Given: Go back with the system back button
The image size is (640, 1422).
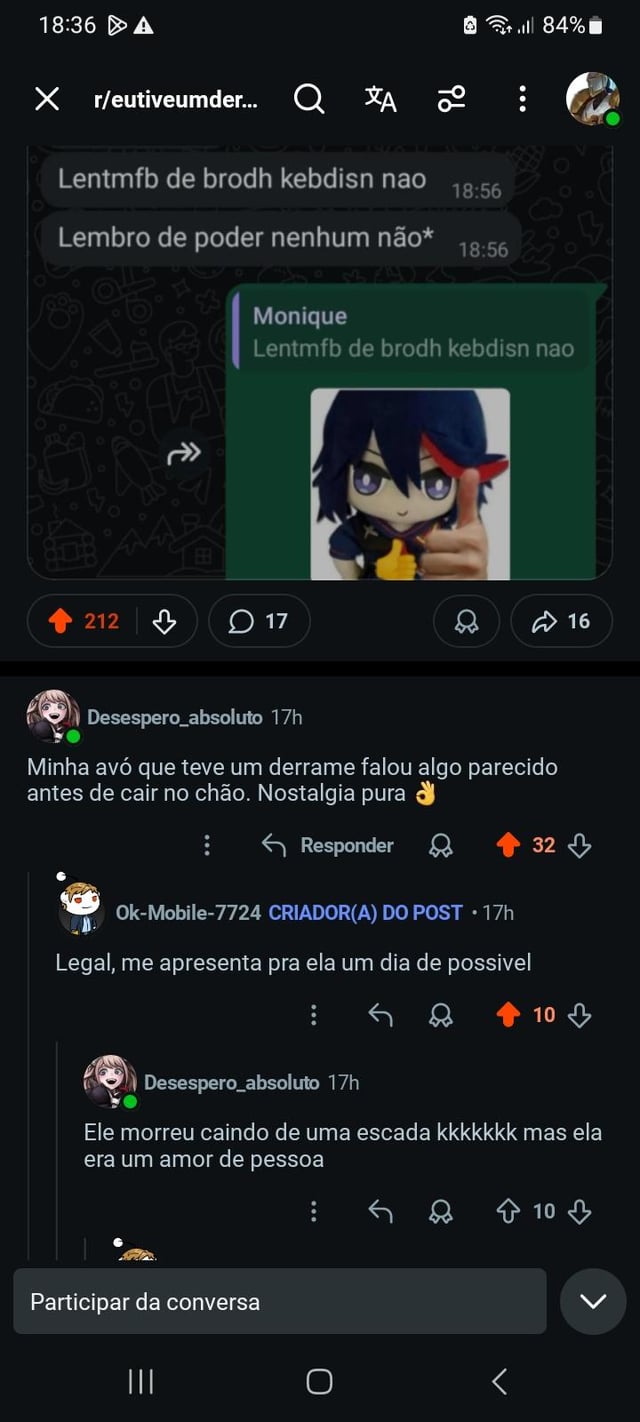Looking at the screenshot, I should click(500, 1382).
